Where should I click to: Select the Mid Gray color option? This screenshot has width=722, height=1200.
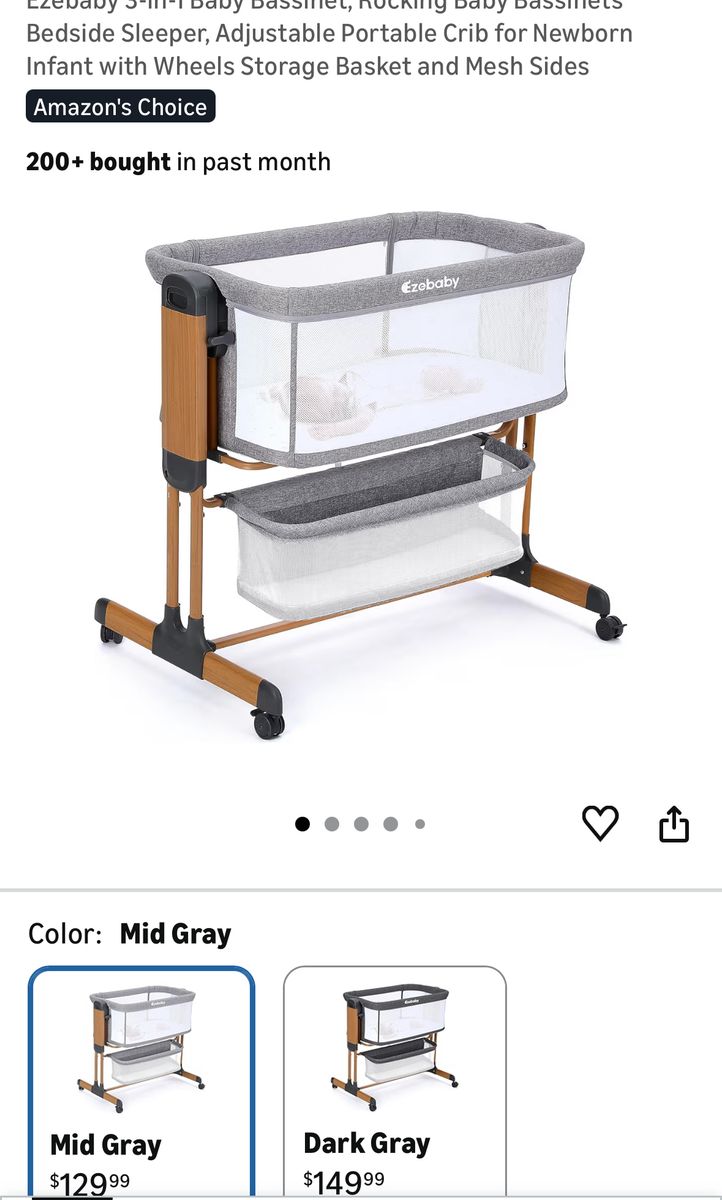coord(141,1080)
